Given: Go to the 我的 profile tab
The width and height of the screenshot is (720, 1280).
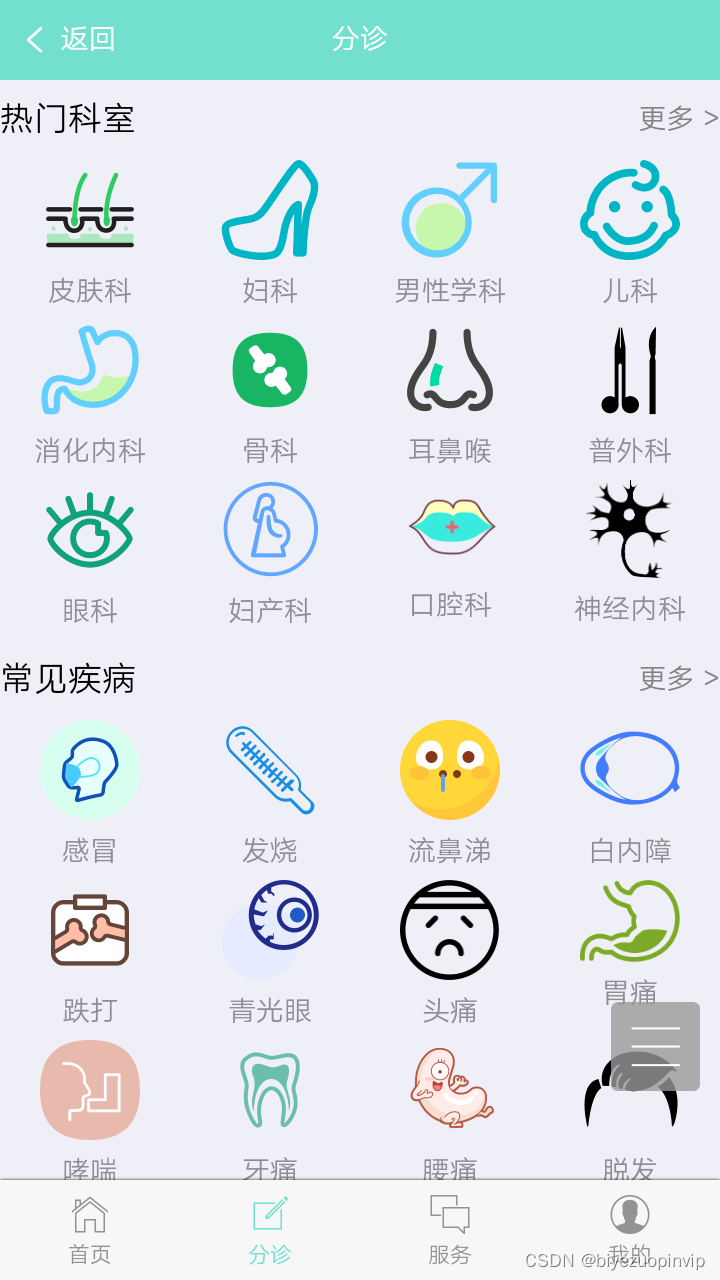Looking at the screenshot, I should [630, 1228].
